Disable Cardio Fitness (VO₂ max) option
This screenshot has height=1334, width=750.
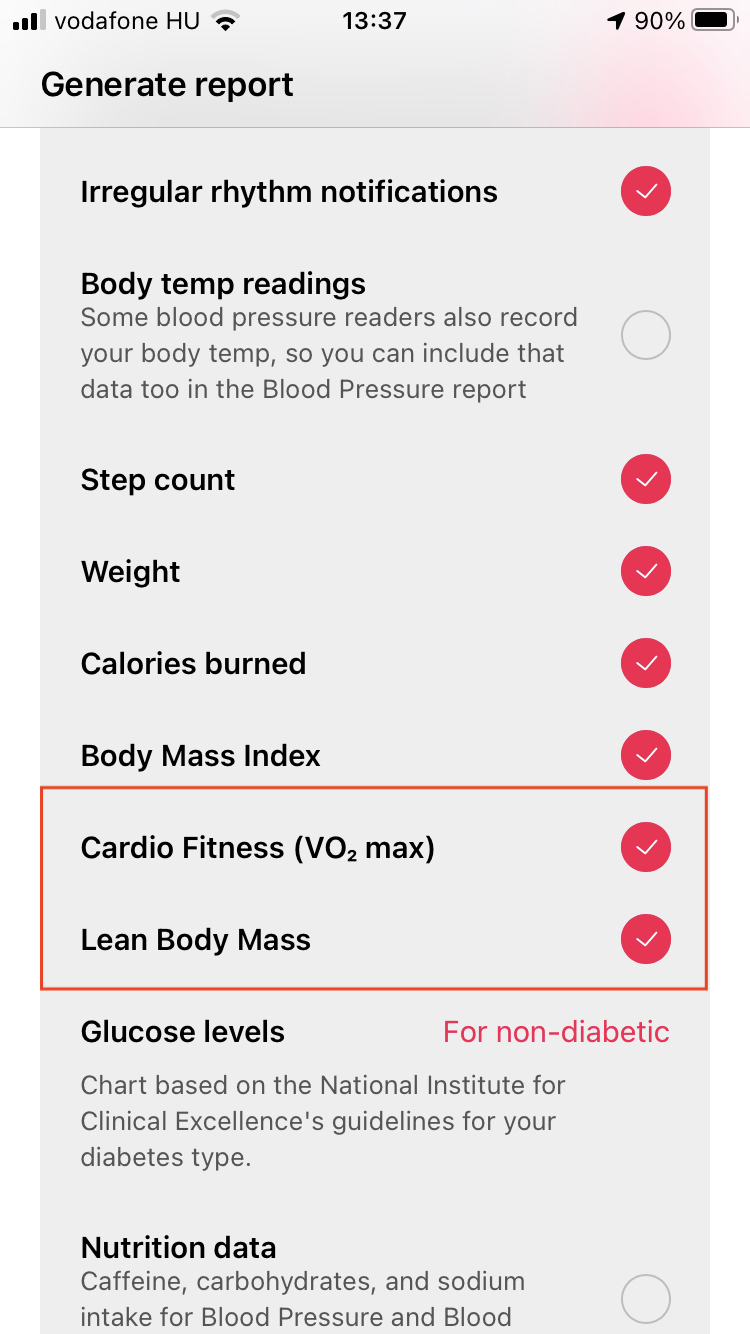click(x=645, y=848)
